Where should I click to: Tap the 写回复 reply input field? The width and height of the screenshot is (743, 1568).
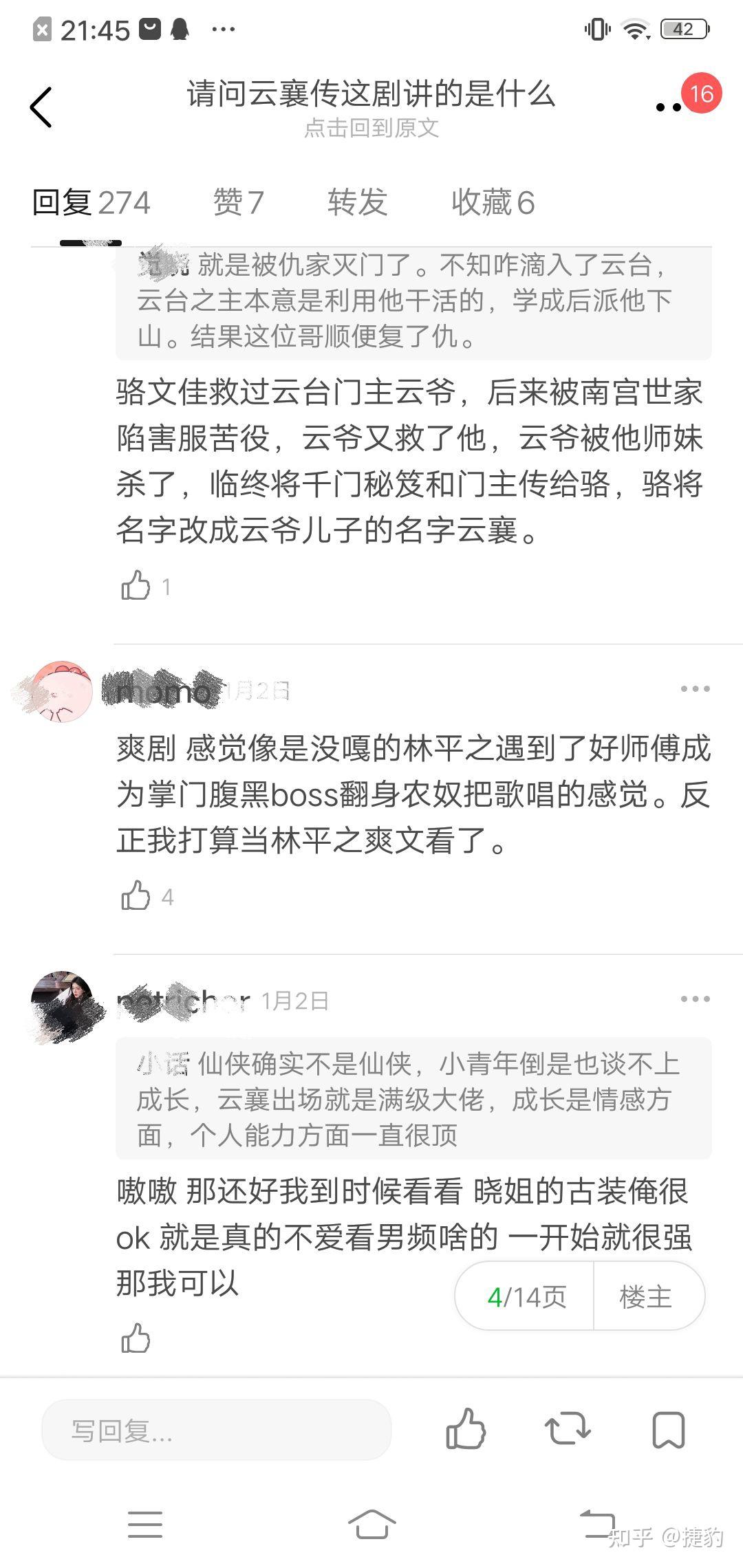point(216,1430)
